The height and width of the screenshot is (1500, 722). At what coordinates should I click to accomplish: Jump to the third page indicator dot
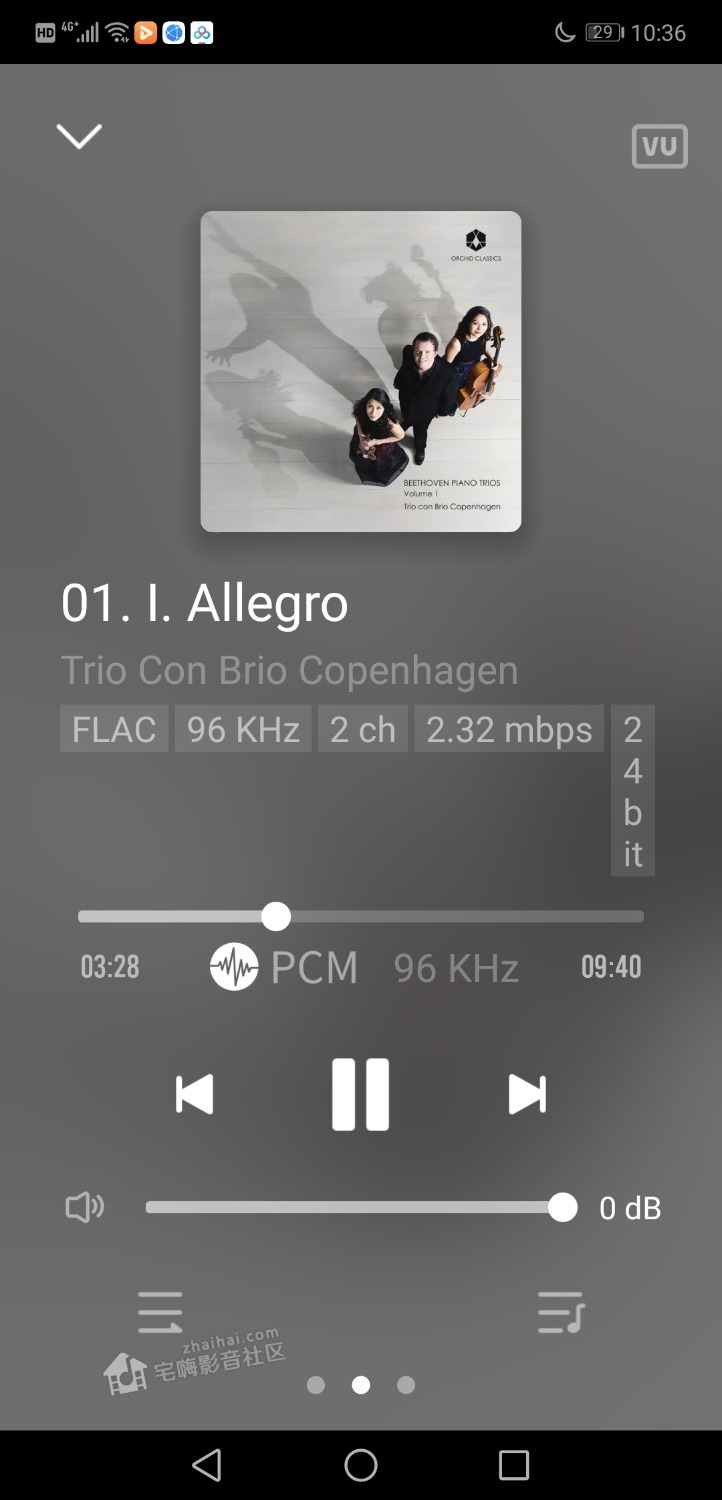(x=406, y=1385)
